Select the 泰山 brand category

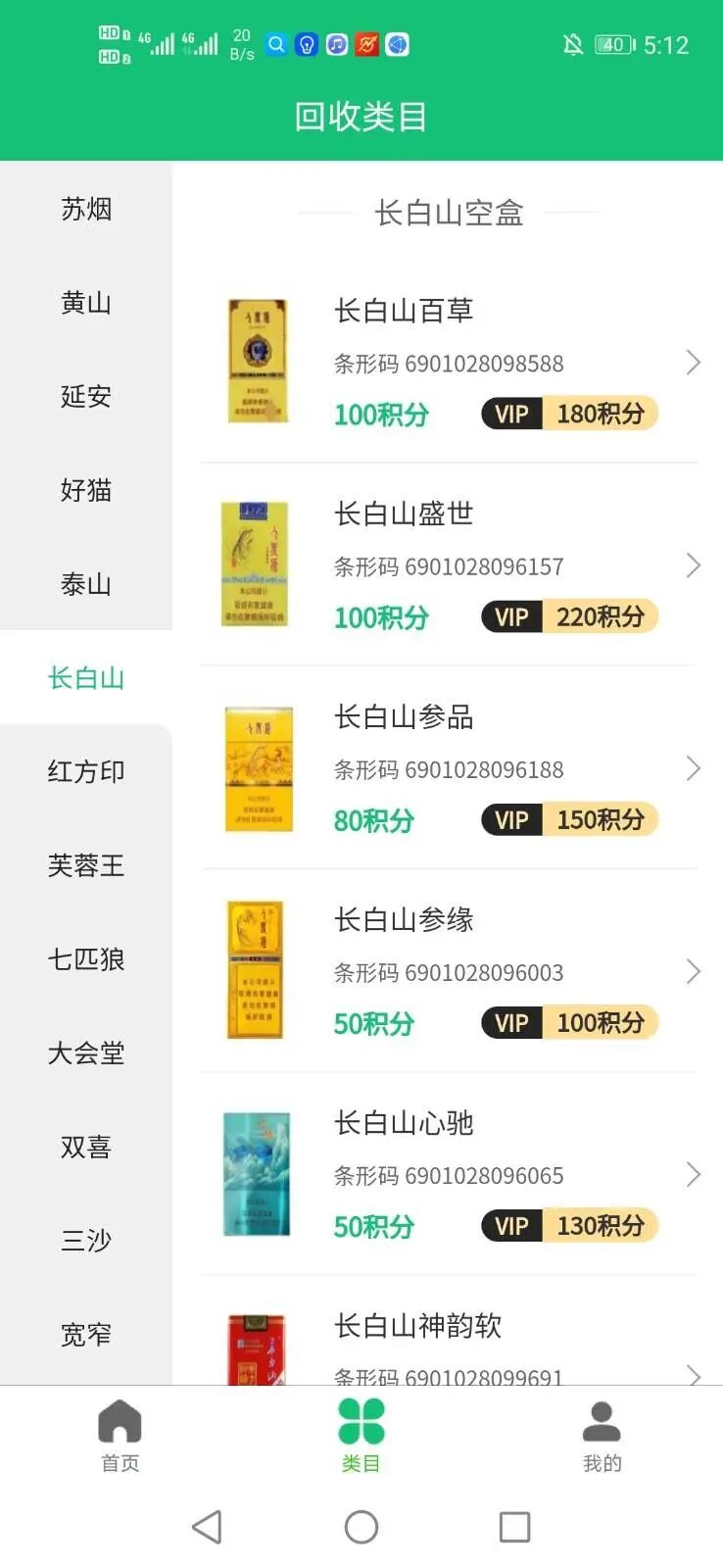[86, 584]
